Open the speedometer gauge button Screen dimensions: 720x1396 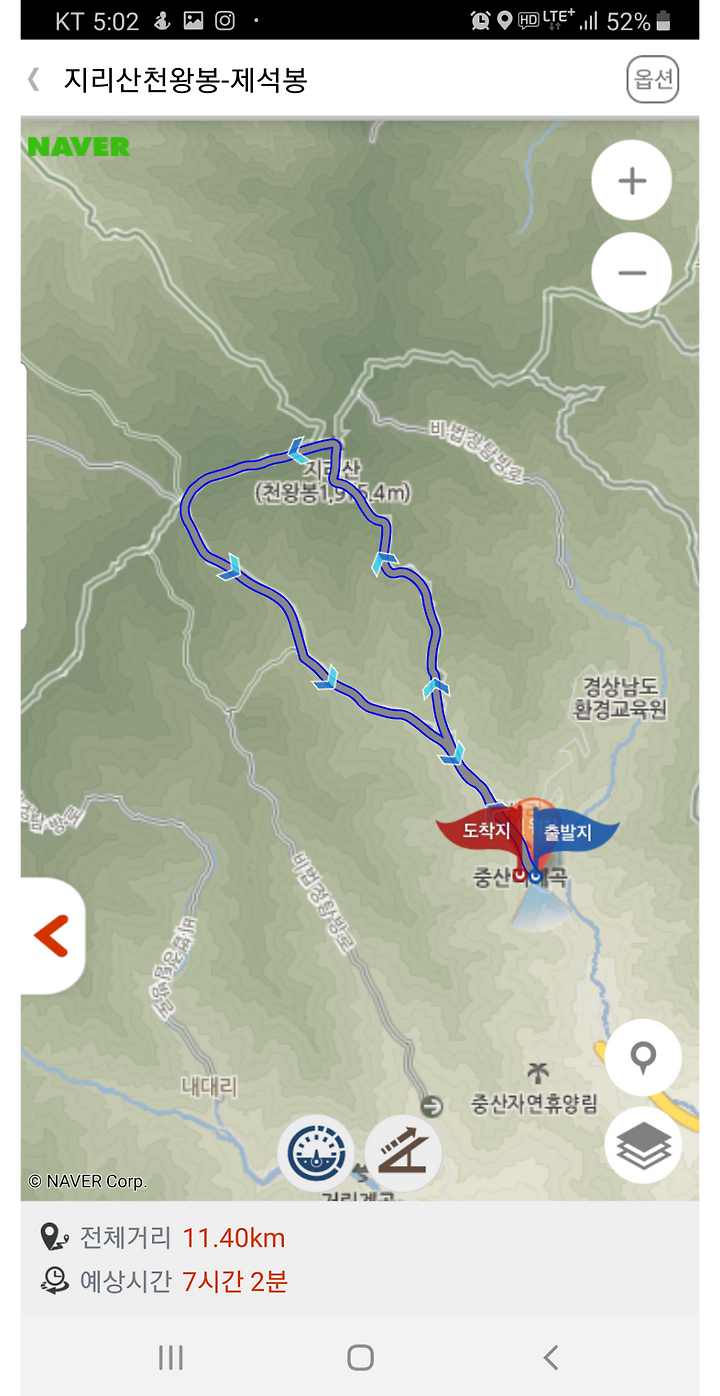click(x=316, y=1153)
